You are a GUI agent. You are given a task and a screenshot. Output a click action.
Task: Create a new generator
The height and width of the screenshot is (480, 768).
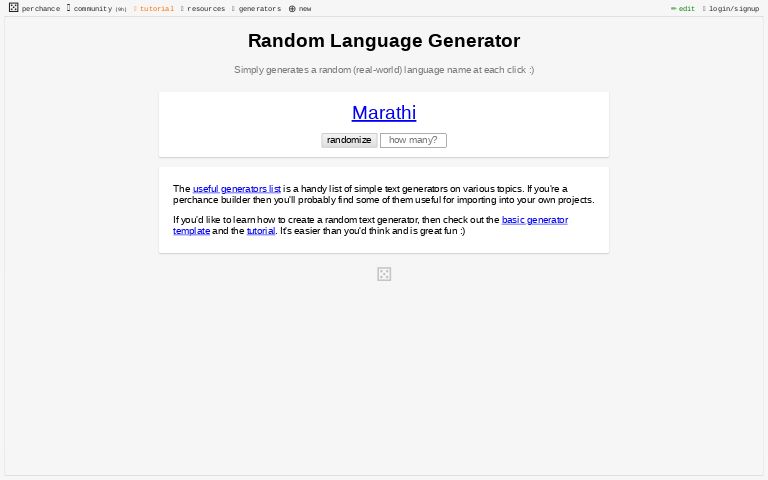tap(300, 8)
